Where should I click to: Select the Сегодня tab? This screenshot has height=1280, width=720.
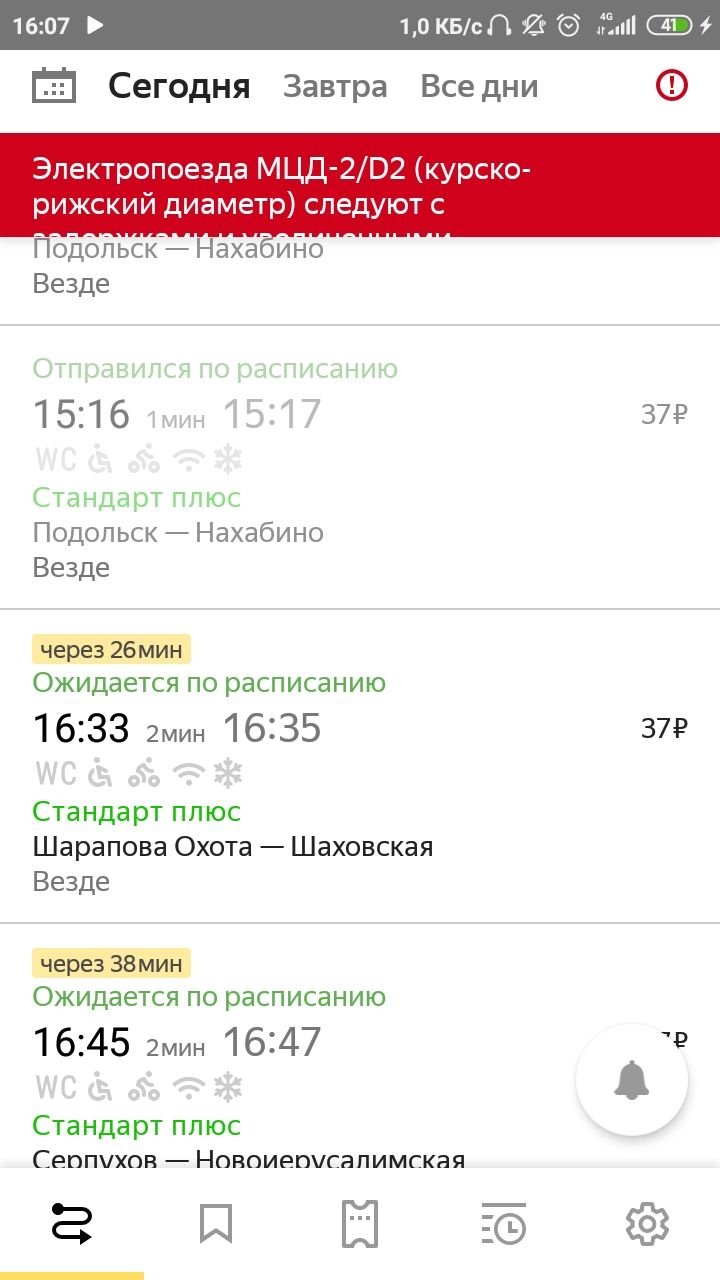(x=179, y=86)
